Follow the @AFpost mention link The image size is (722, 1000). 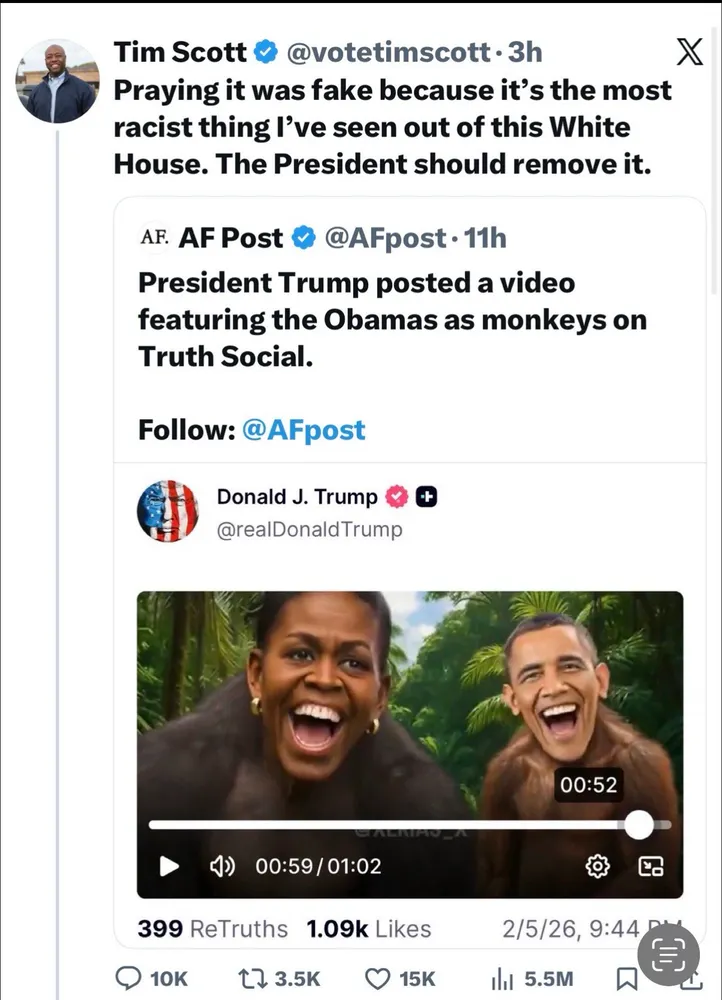tap(304, 431)
